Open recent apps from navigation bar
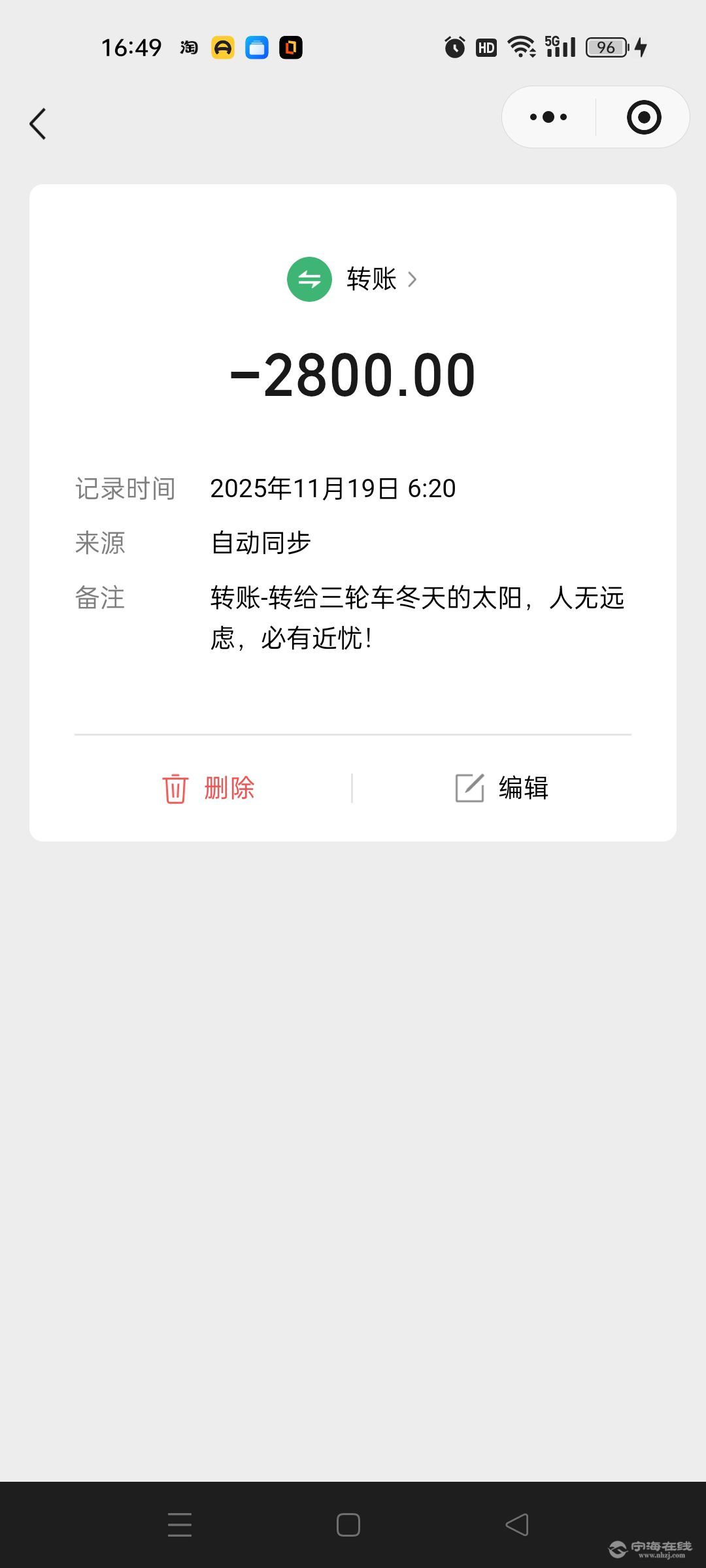This screenshot has height=1568, width=706. 180,1525
